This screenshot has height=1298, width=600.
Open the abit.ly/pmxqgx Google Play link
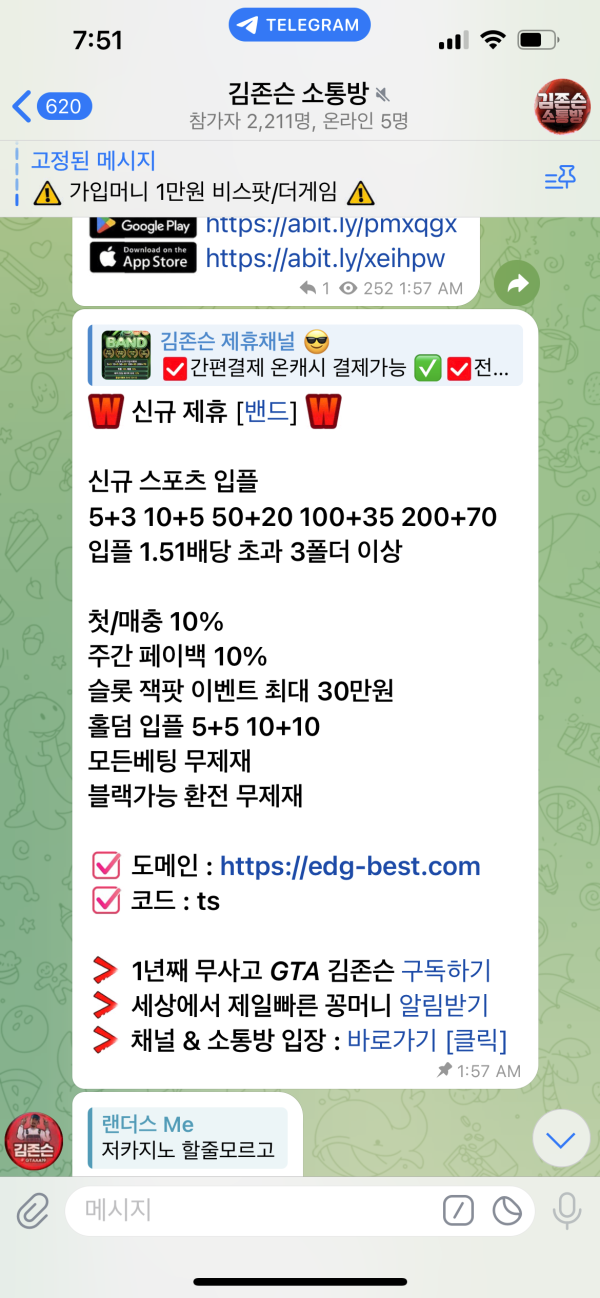[x=331, y=225]
